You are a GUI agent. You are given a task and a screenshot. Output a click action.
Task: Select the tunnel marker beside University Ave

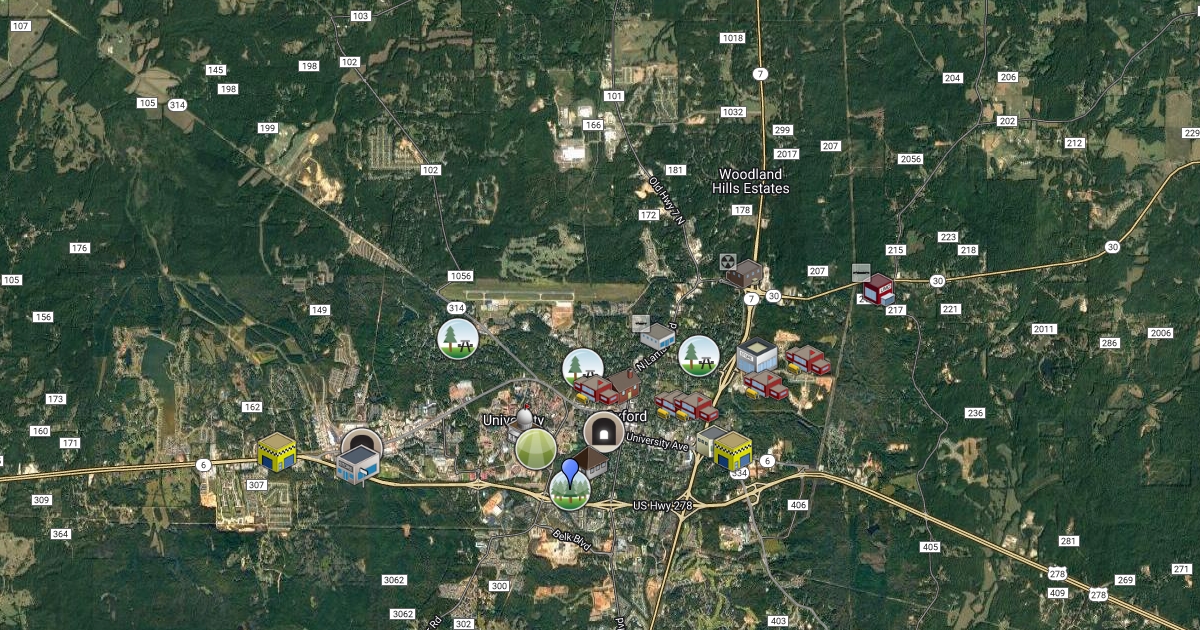pyautogui.click(x=603, y=431)
